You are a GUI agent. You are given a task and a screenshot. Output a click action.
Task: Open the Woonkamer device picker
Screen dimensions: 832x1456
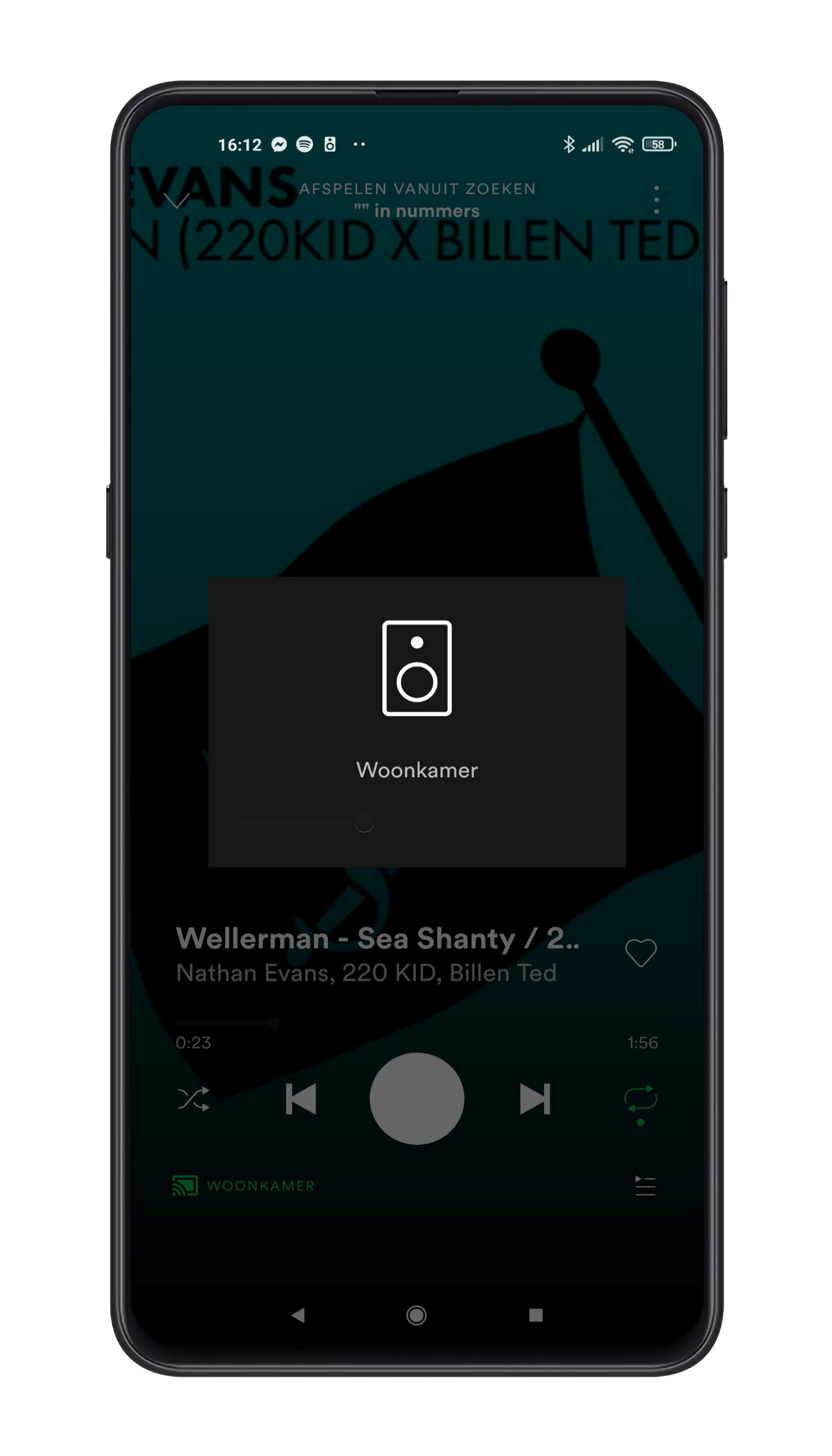click(244, 1186)
